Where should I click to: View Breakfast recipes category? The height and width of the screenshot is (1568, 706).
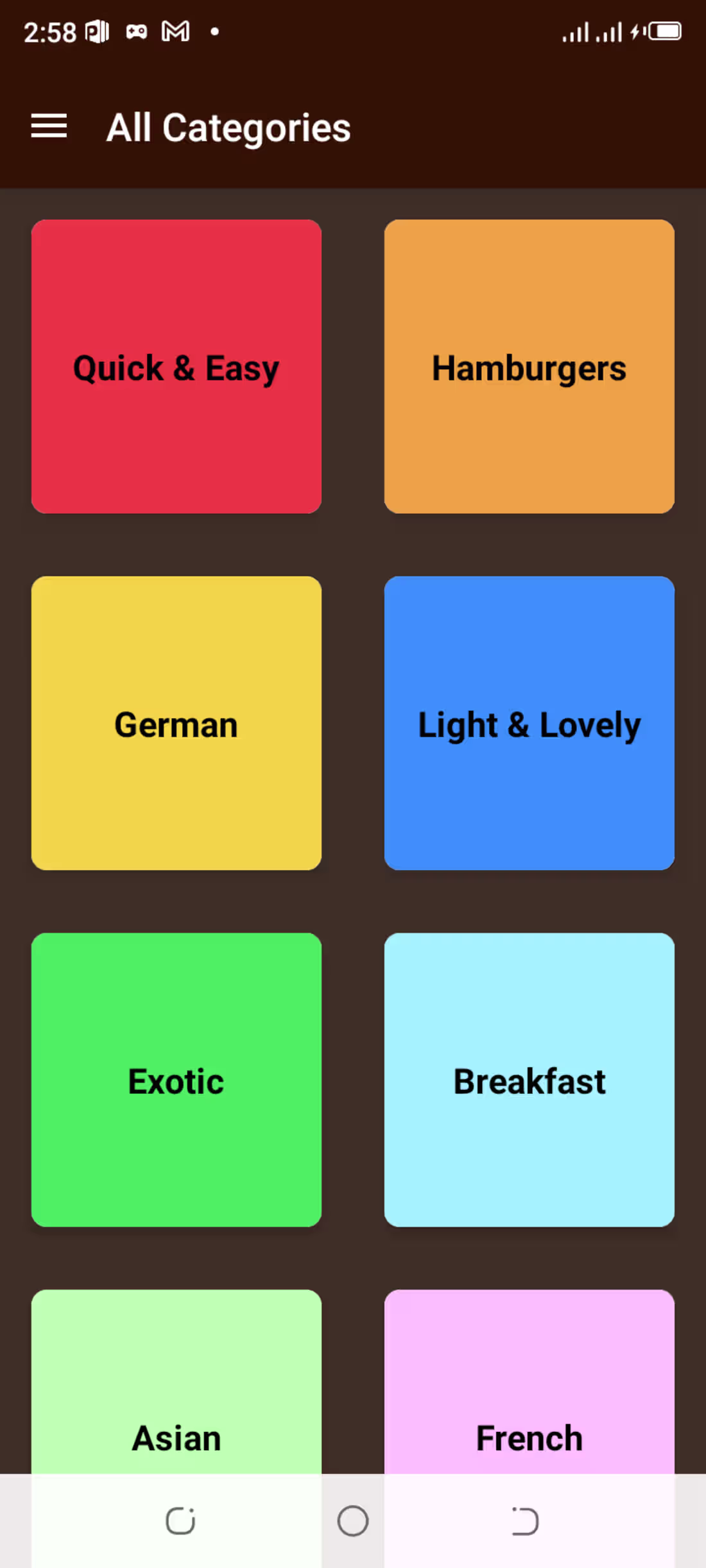(x=529, y=1080)
